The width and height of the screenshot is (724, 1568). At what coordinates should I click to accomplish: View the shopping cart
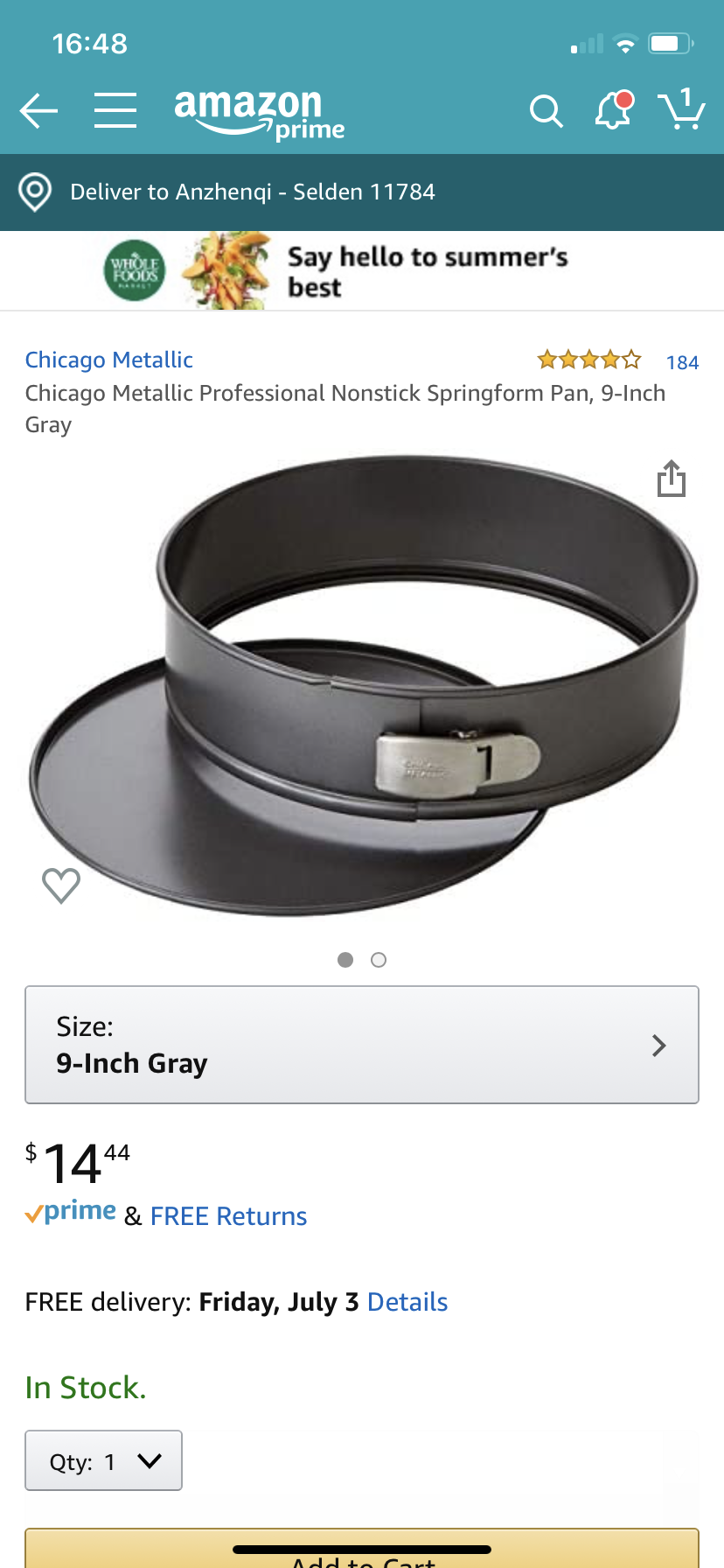pyautogui.click(x=682, y=109)
